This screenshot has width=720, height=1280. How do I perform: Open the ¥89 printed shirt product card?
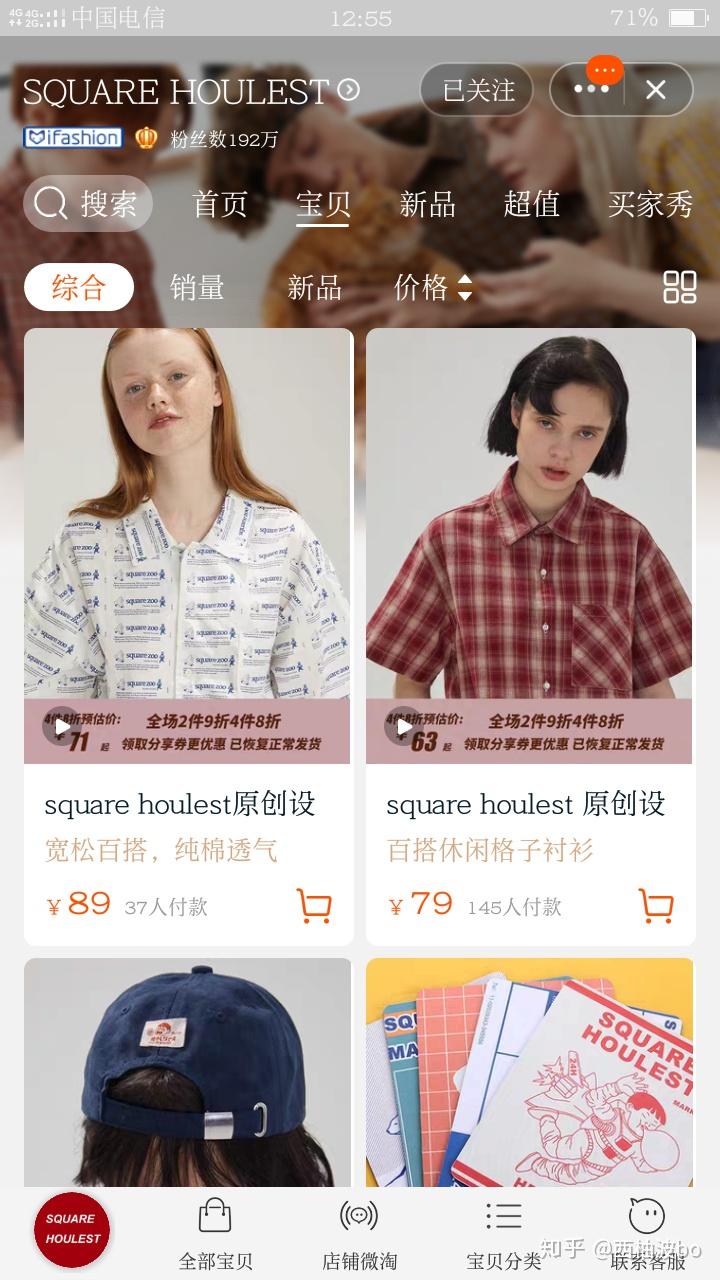(x=189, y=636)
